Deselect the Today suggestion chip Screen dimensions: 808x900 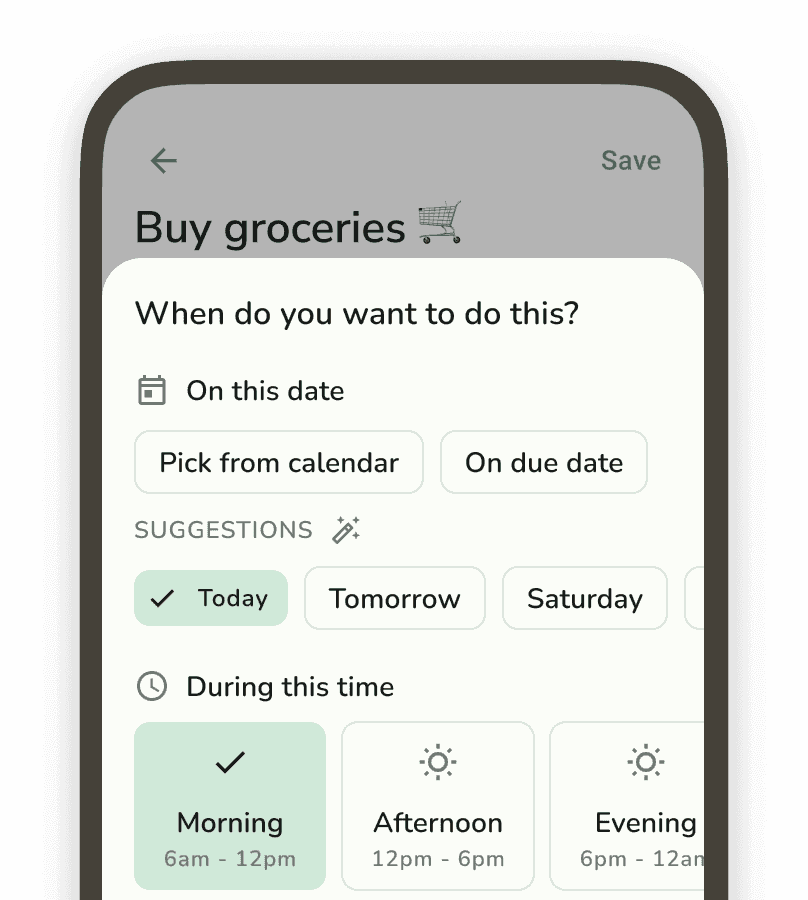click(x=210, y=598)
